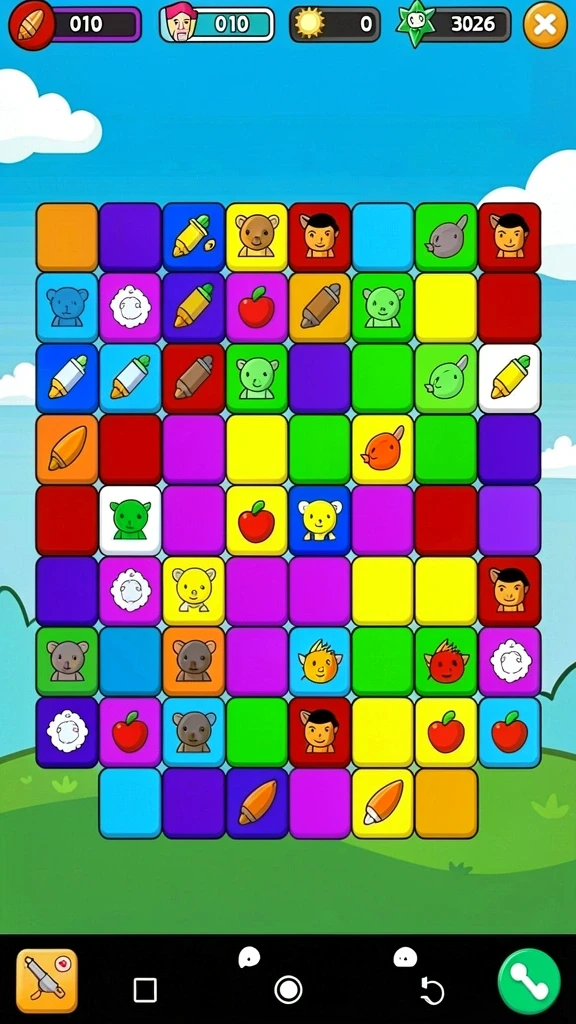This screenshot has height=1024, width=576.
Task: Pick the purple tile with white sheep
Action: 67,732
